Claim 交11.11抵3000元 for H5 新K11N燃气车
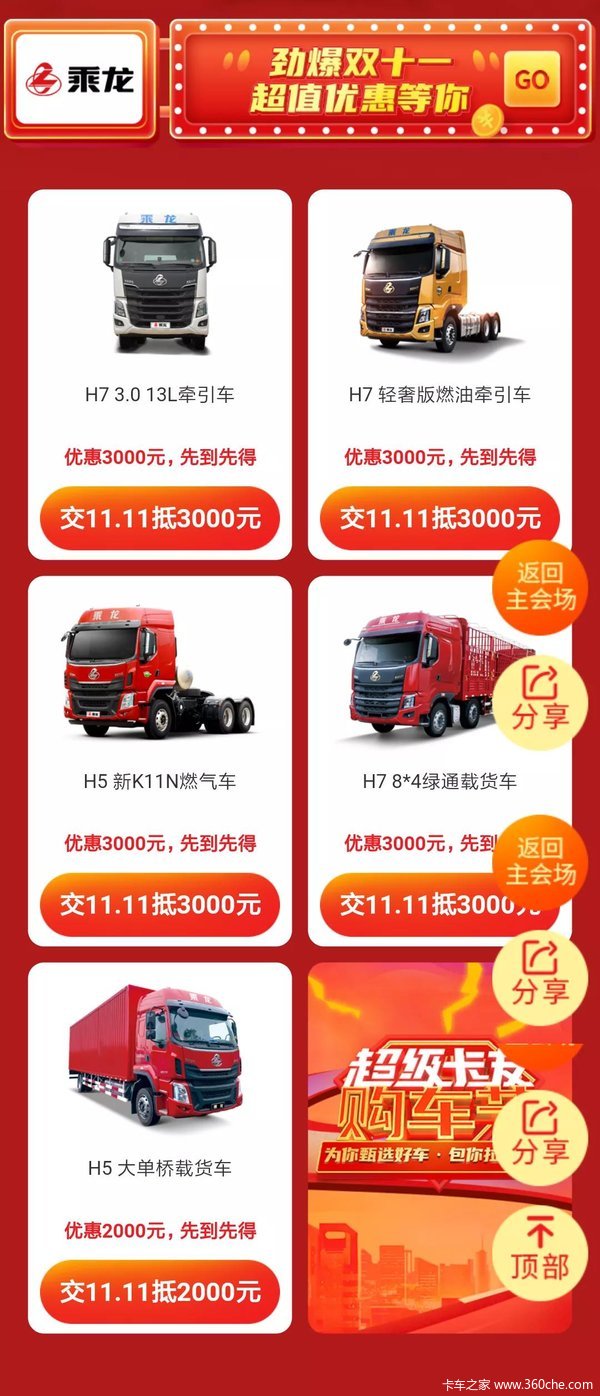600x1396 pixels. coord(160,904)
